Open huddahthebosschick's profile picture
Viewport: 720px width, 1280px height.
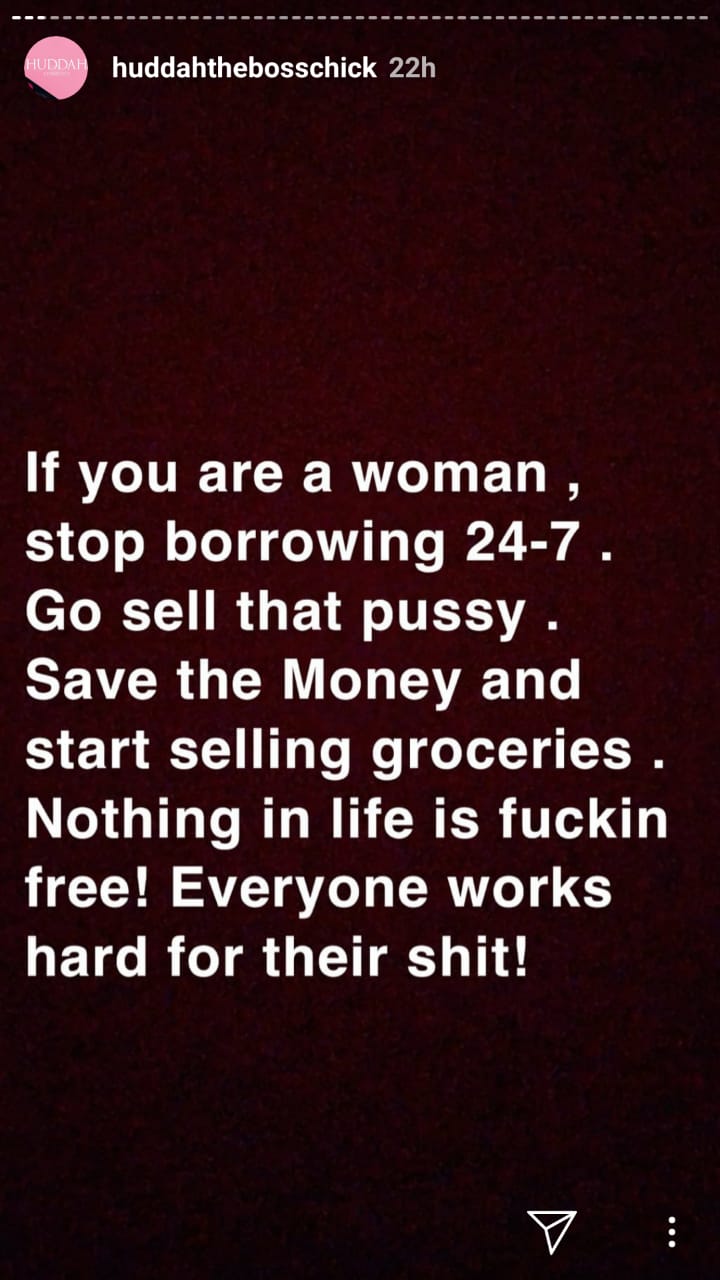point(56,68)
